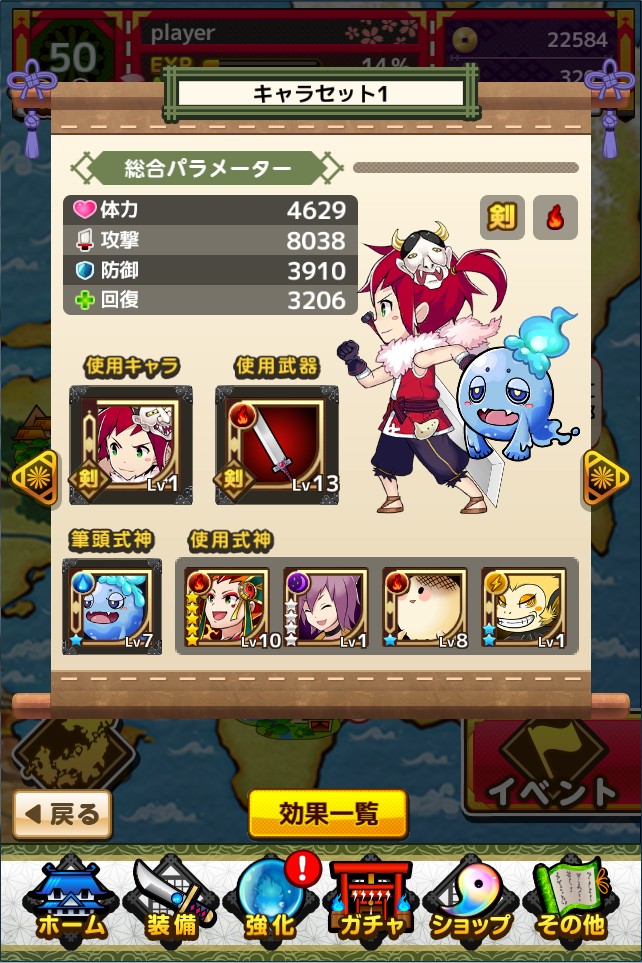
Task: Open the ショップ tab
Action: point(470,901)
